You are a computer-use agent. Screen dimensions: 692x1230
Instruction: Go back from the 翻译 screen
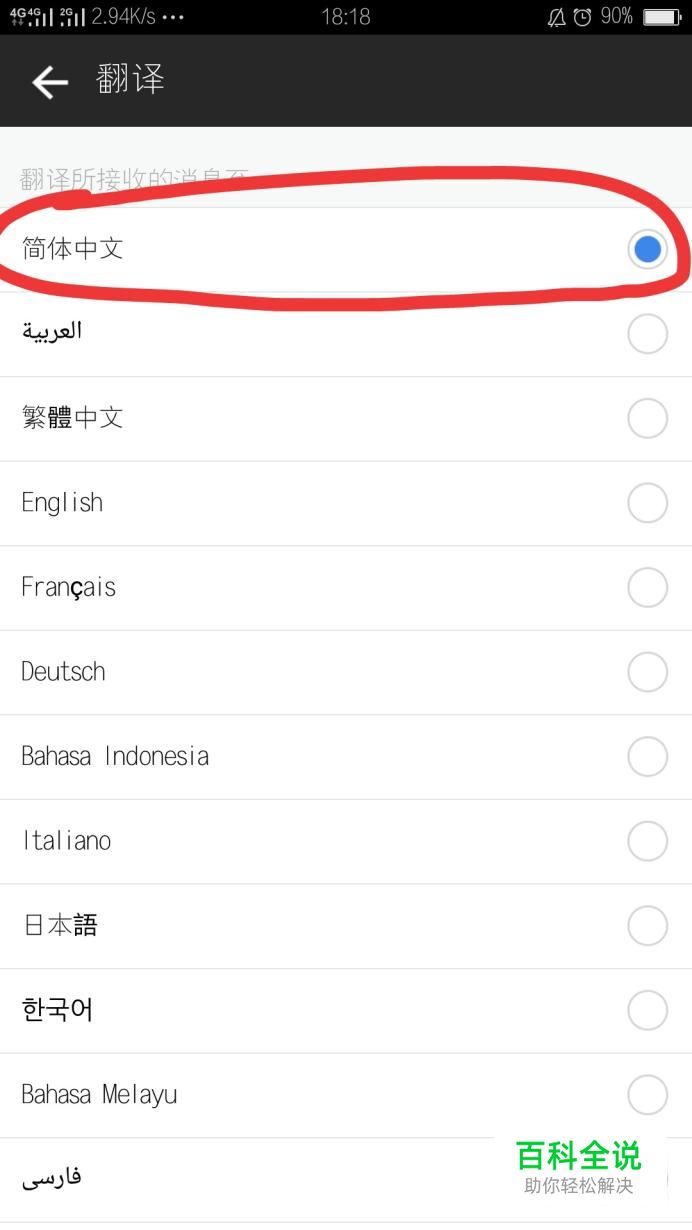pyautogui.click(x=50, y=82)
